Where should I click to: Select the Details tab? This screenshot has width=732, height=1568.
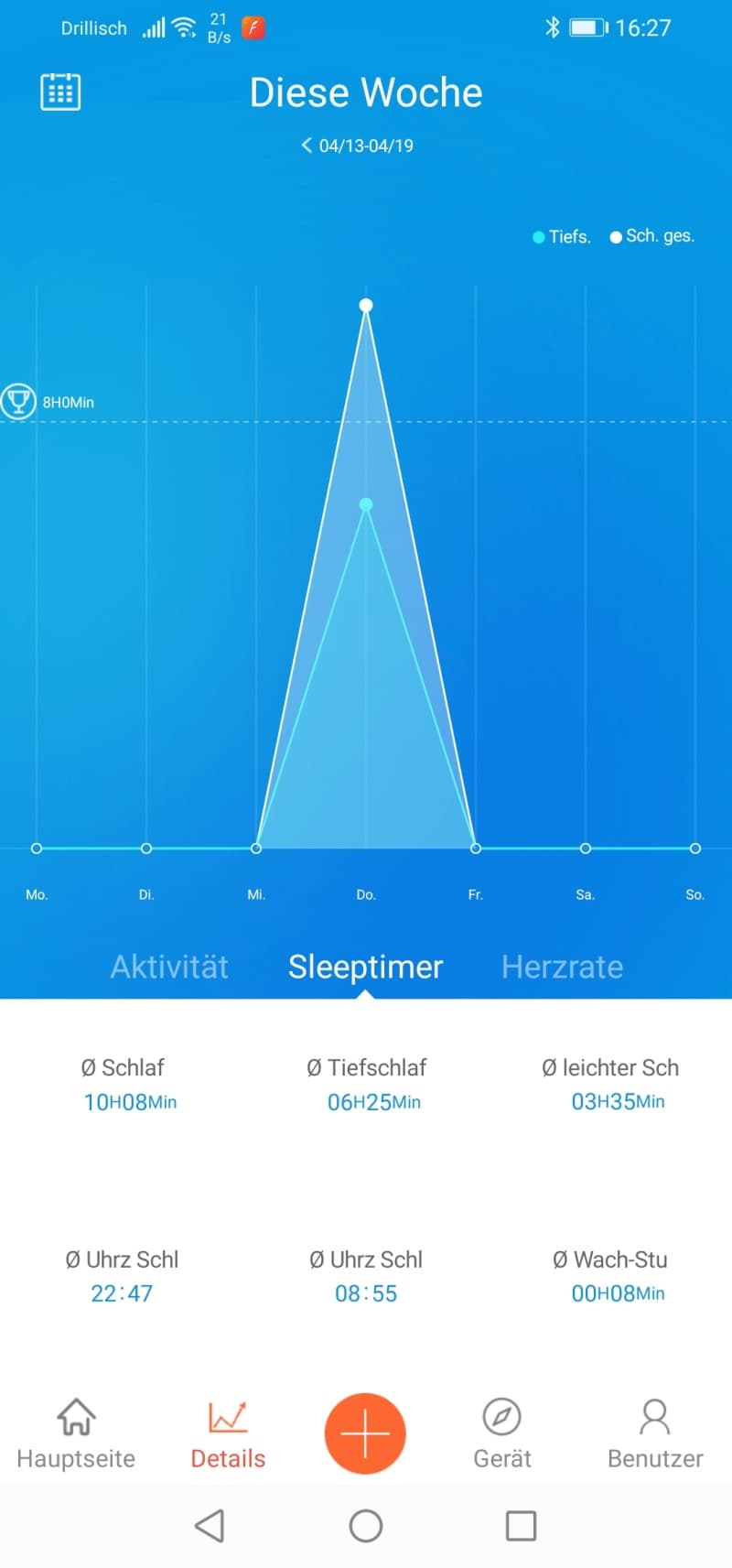coord(228,1433)
